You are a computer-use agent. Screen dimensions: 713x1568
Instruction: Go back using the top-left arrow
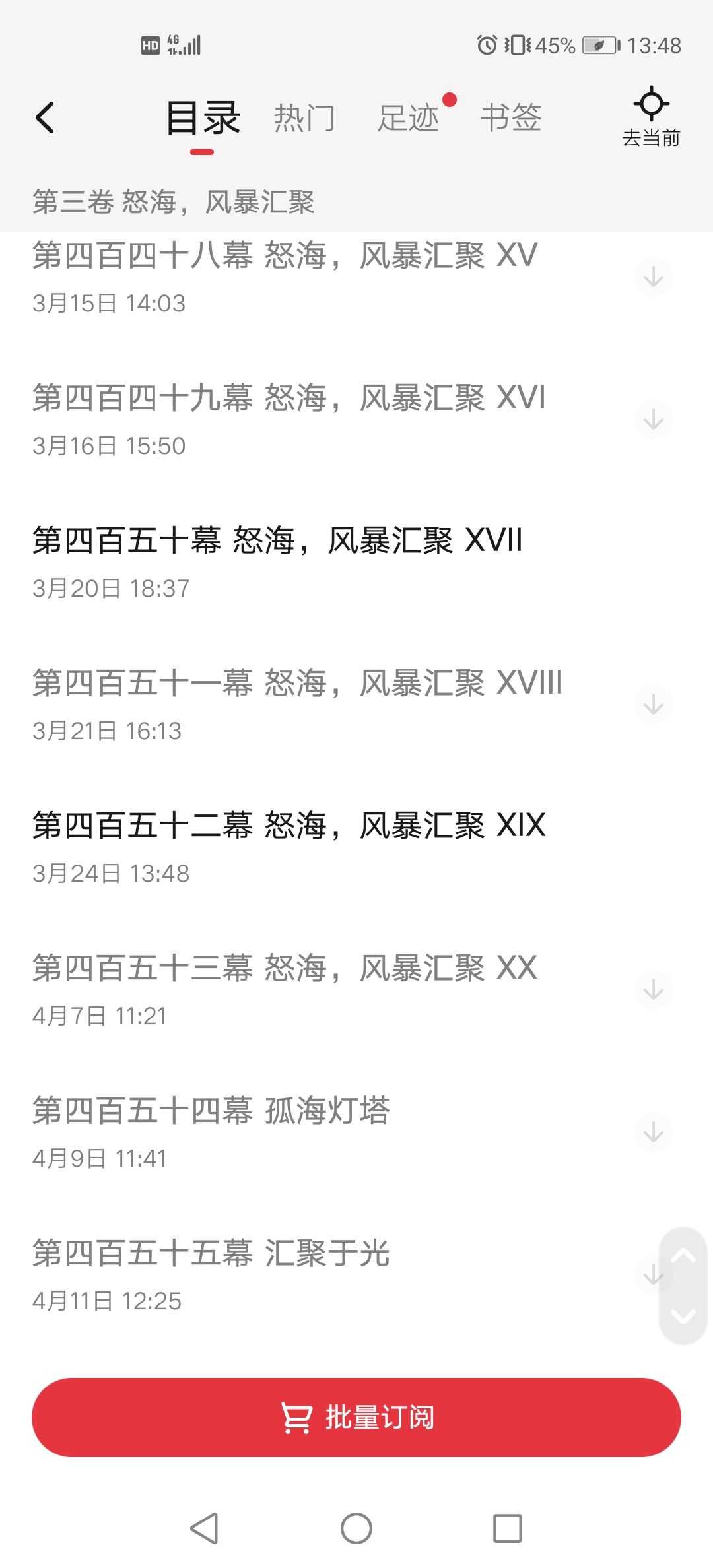(45, 118)
